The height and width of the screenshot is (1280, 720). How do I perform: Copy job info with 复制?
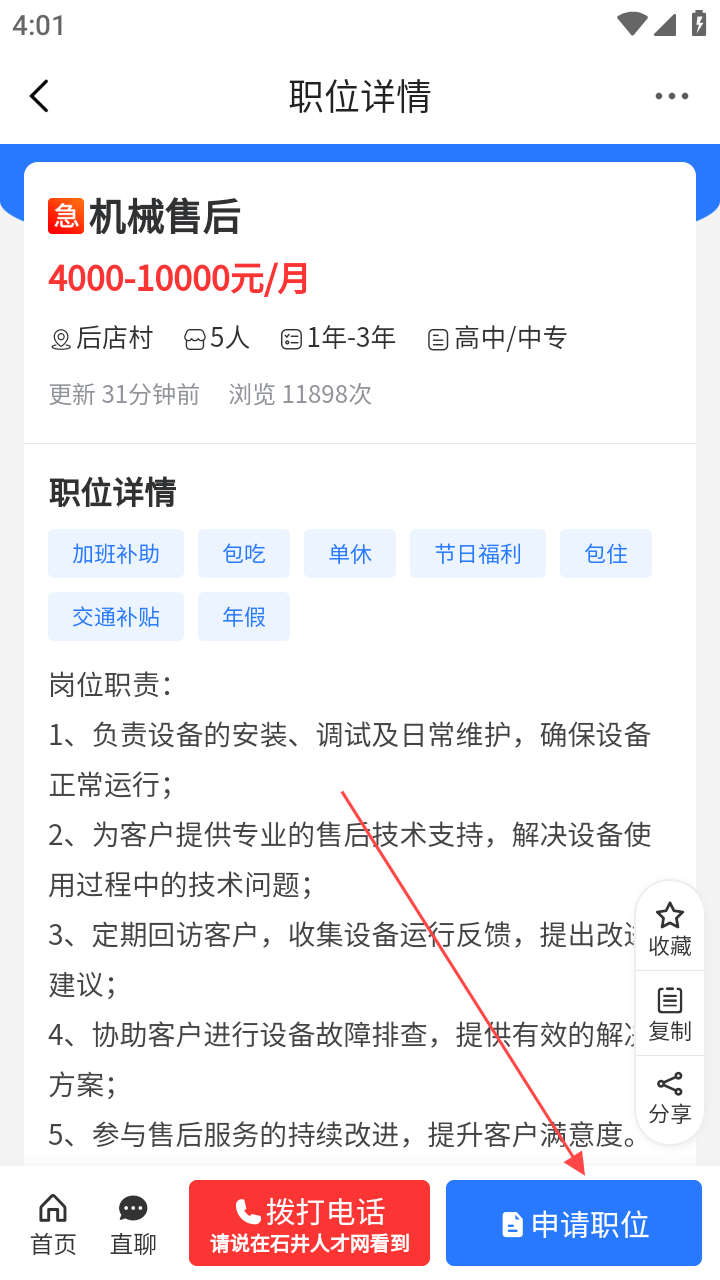[669, 1013]
